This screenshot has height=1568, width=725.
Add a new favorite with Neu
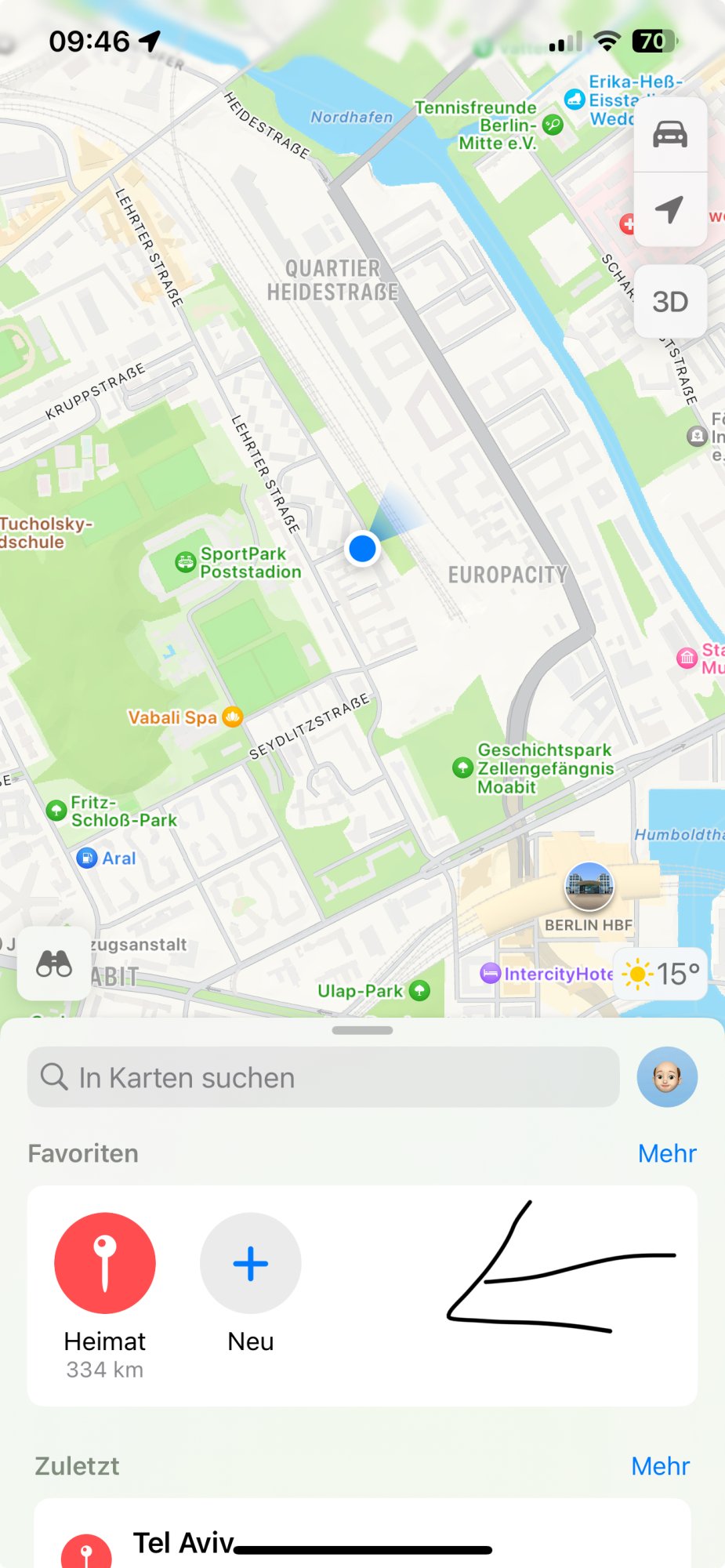click(251, 1263)
